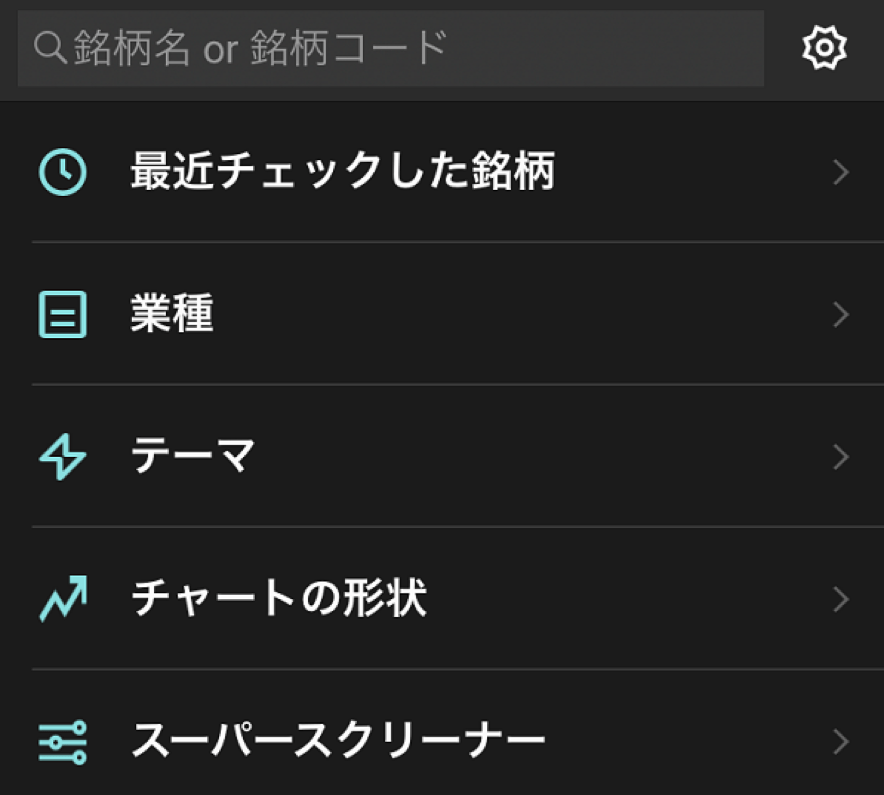The height and width of the screenshot is (795, 884).
Task: Open 最近チェックした銘柄
Action: point(440,172)
